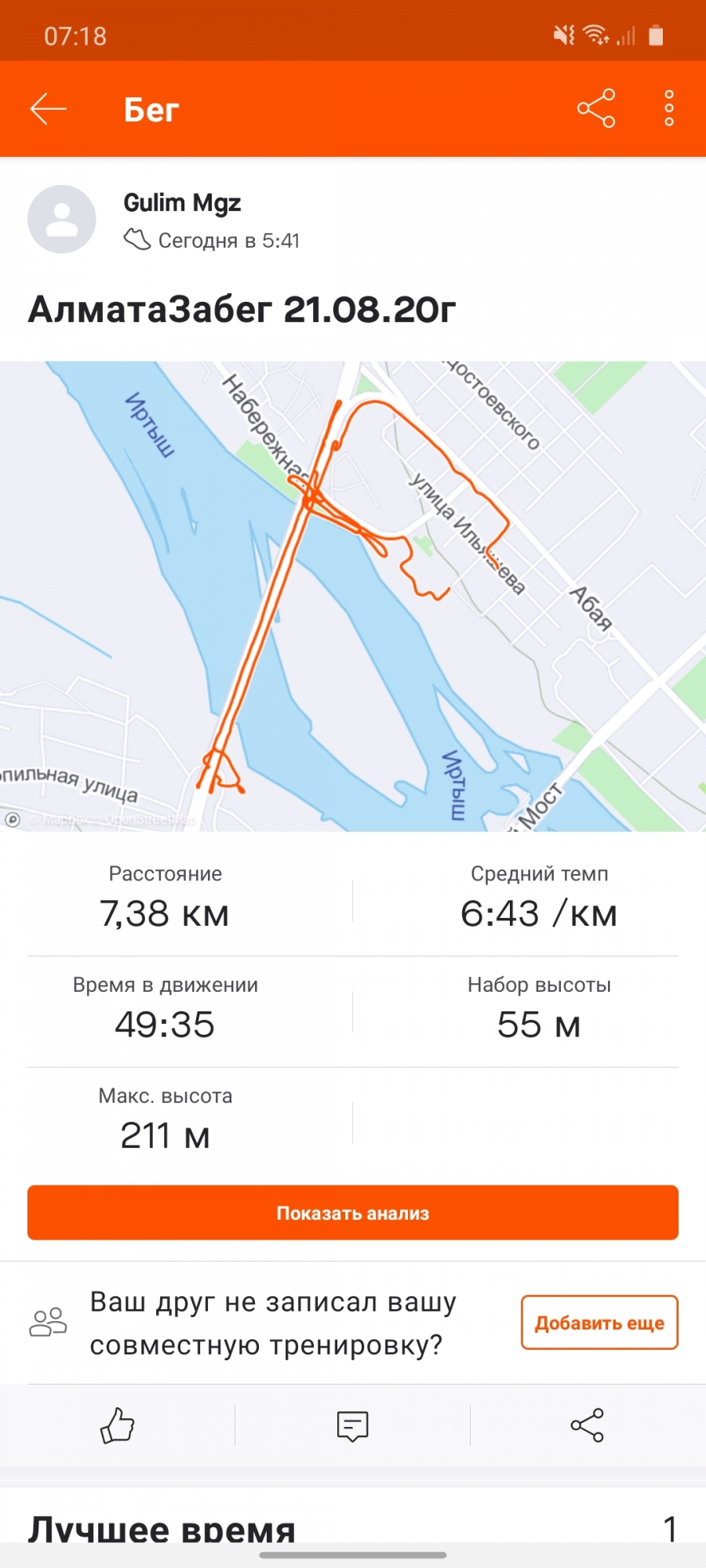Share activity using the bottom share icon
The height and width of the screenshot is (1568, 706).
(587, 1425)
